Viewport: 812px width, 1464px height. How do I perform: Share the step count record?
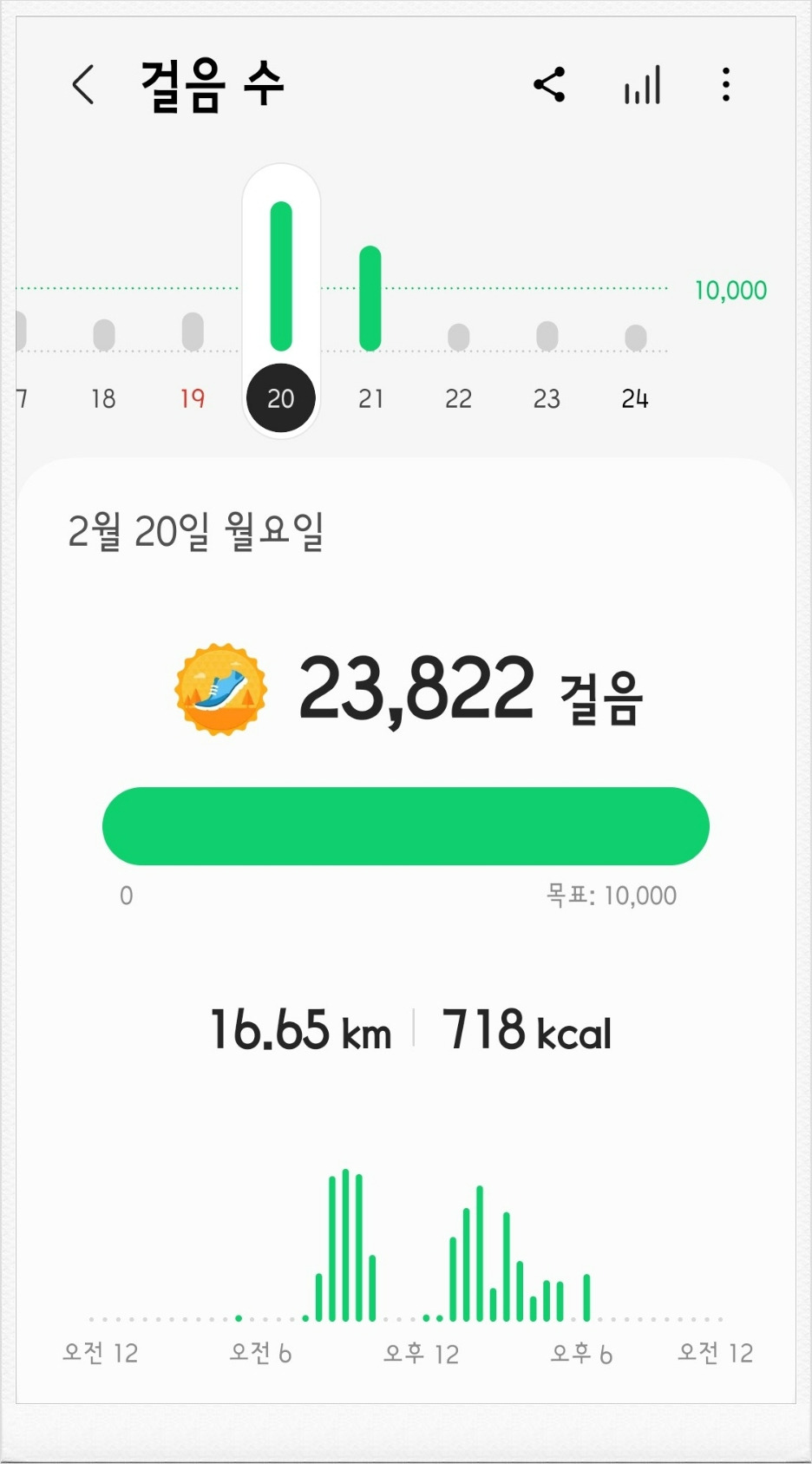(x=549, y=85)
